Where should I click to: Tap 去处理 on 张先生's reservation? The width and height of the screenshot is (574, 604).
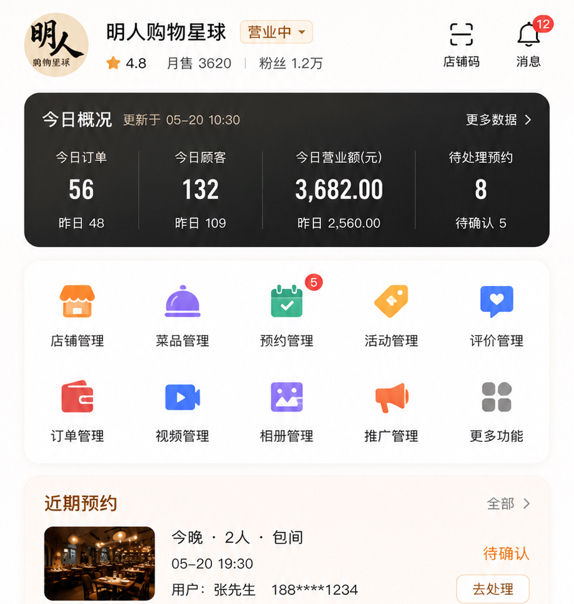pos(493,588)
